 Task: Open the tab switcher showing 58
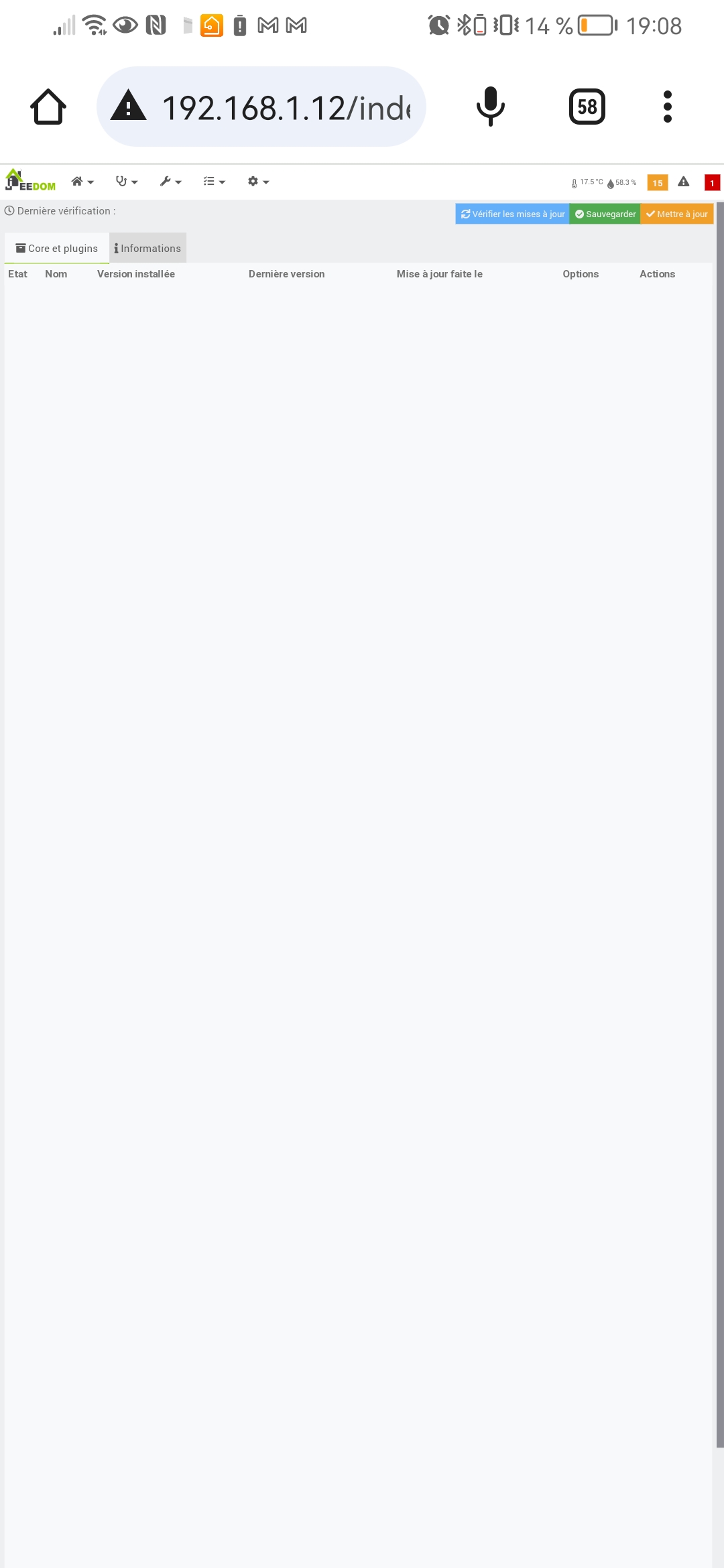(x=587, y=107)
